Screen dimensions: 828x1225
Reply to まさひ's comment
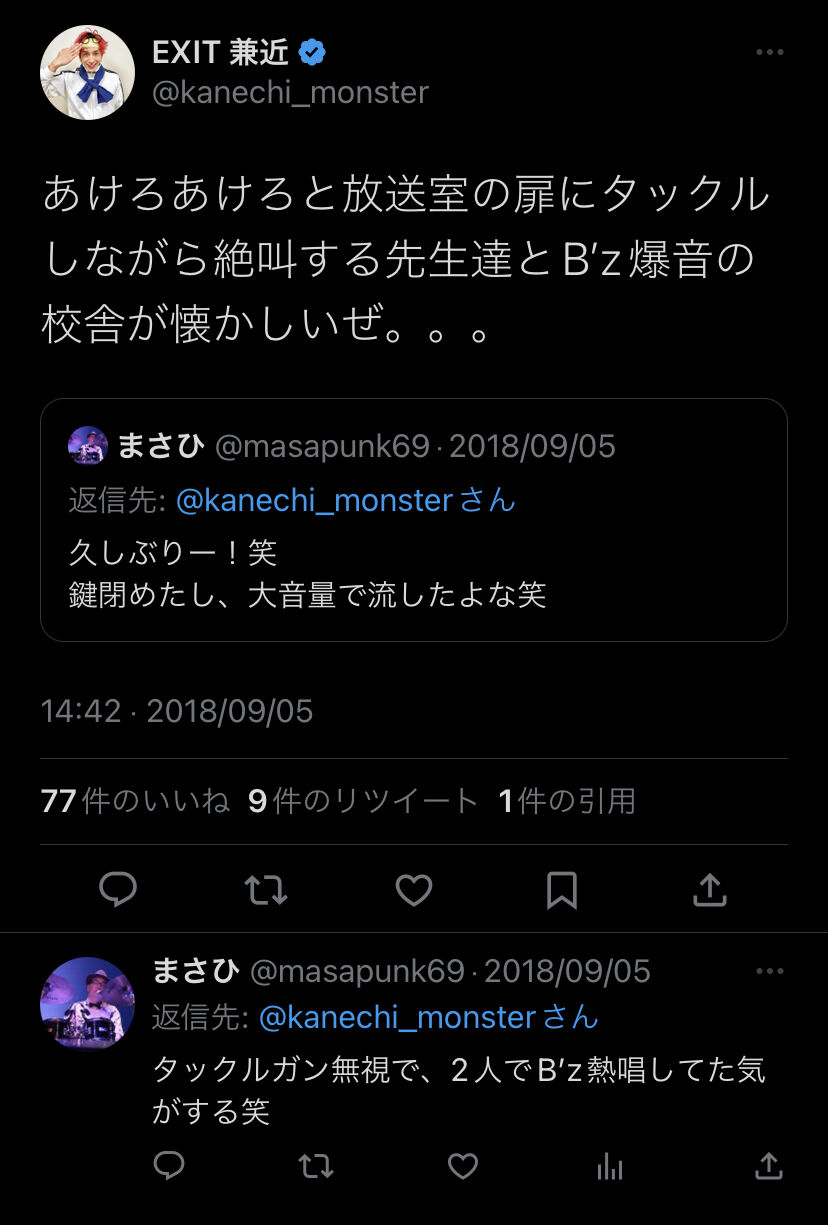pyautogui.click(x=169, y=1165)
